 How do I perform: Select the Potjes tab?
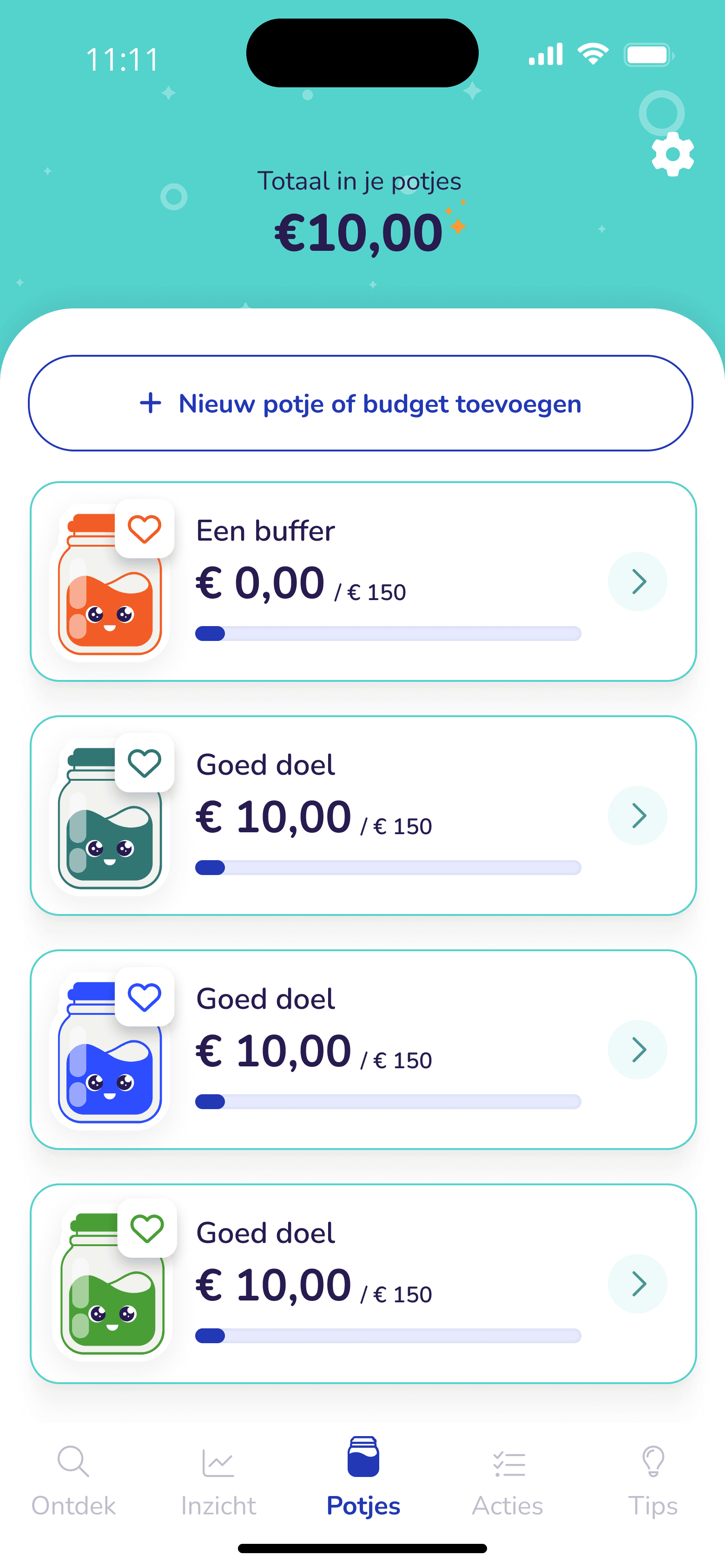[x=363, y=1480]
